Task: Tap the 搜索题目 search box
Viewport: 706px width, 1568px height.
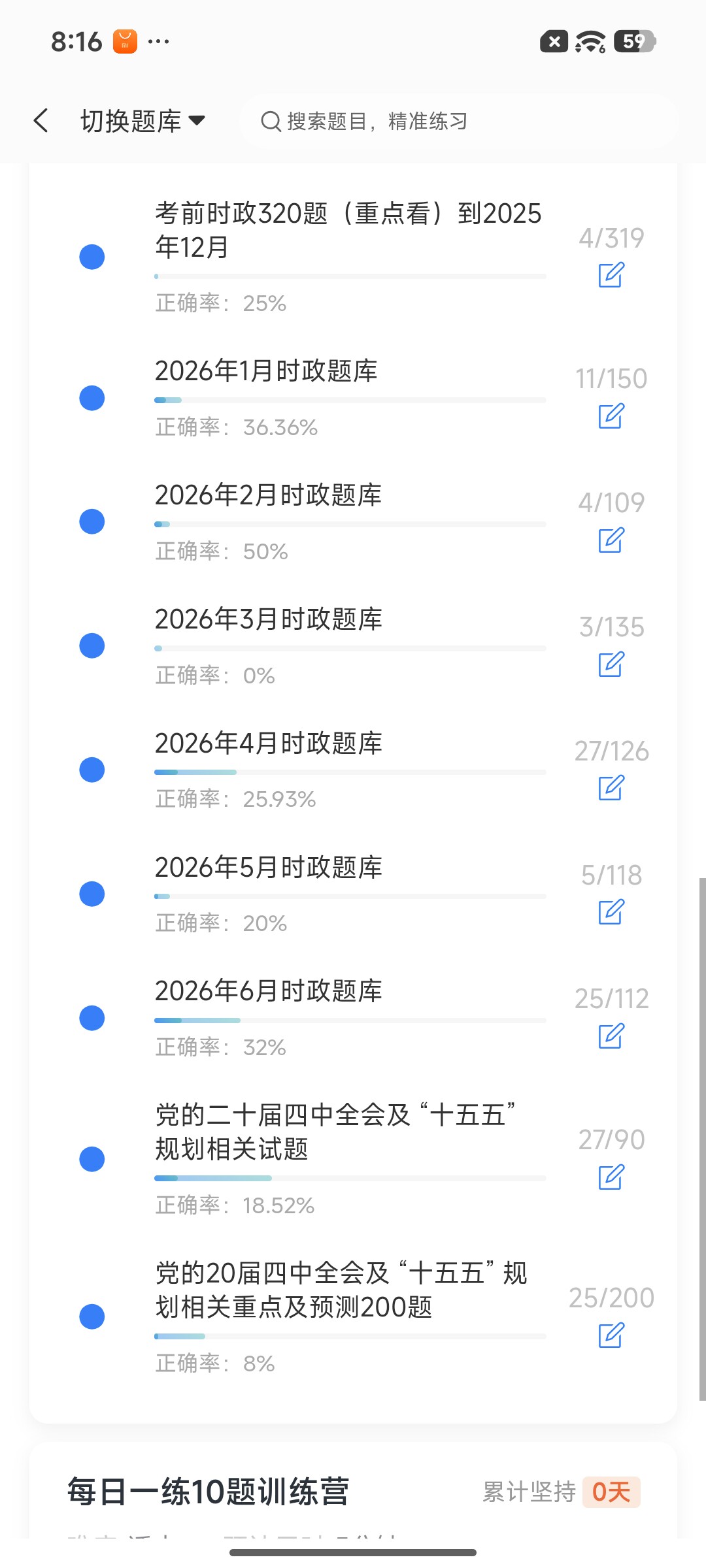Action: coord(459,121)
